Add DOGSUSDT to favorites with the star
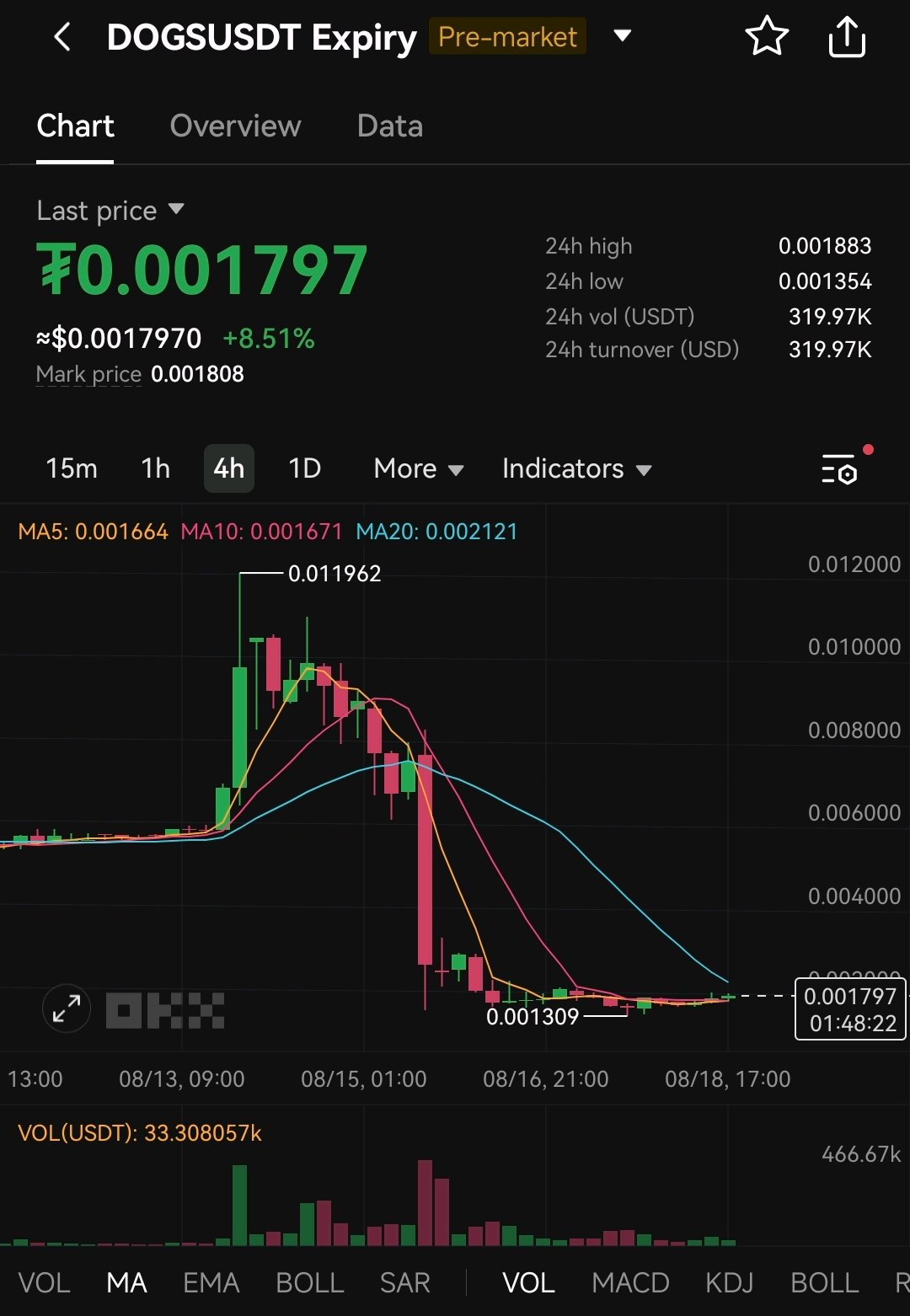This screenshot has width=910, height=1316. (x=767, y=37)
